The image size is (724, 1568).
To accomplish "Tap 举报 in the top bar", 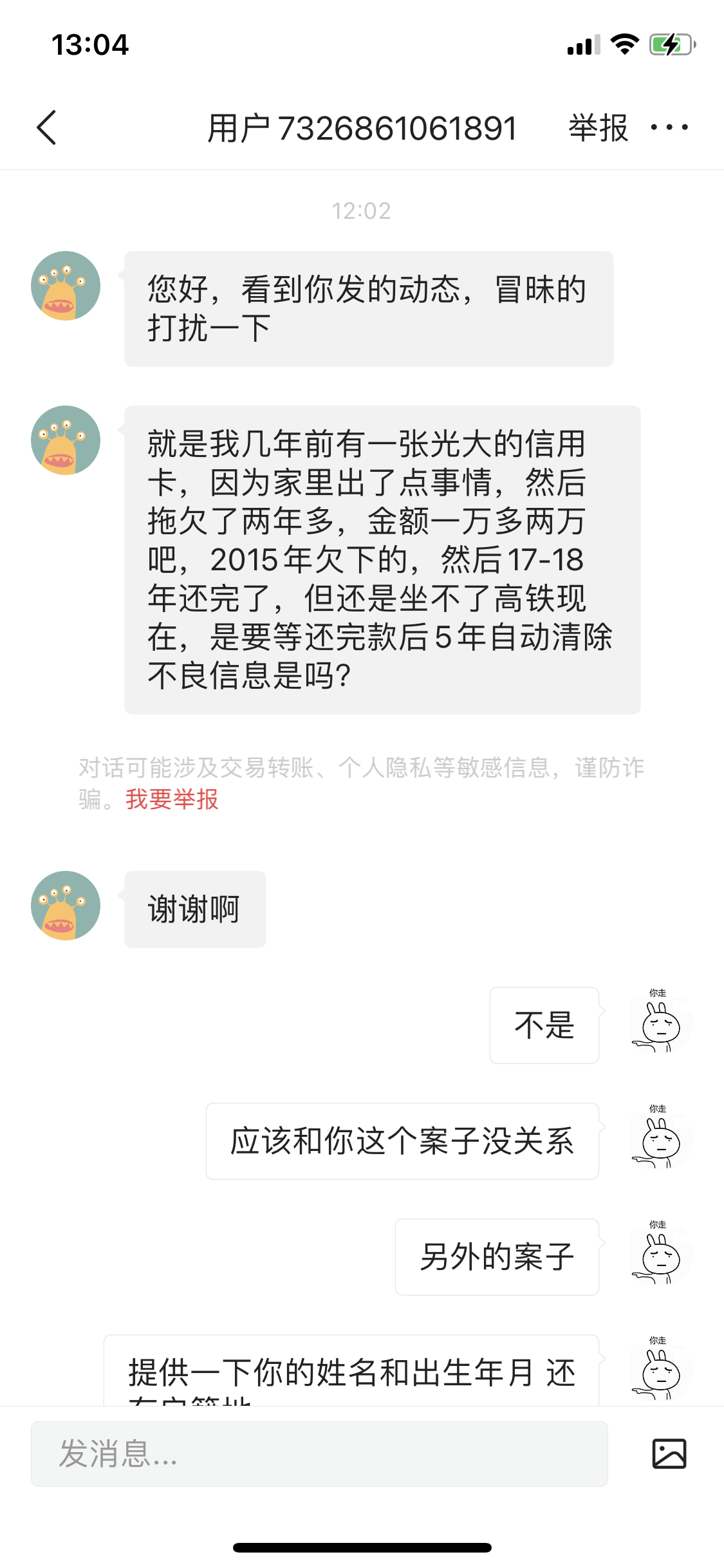I will point(598,127).
